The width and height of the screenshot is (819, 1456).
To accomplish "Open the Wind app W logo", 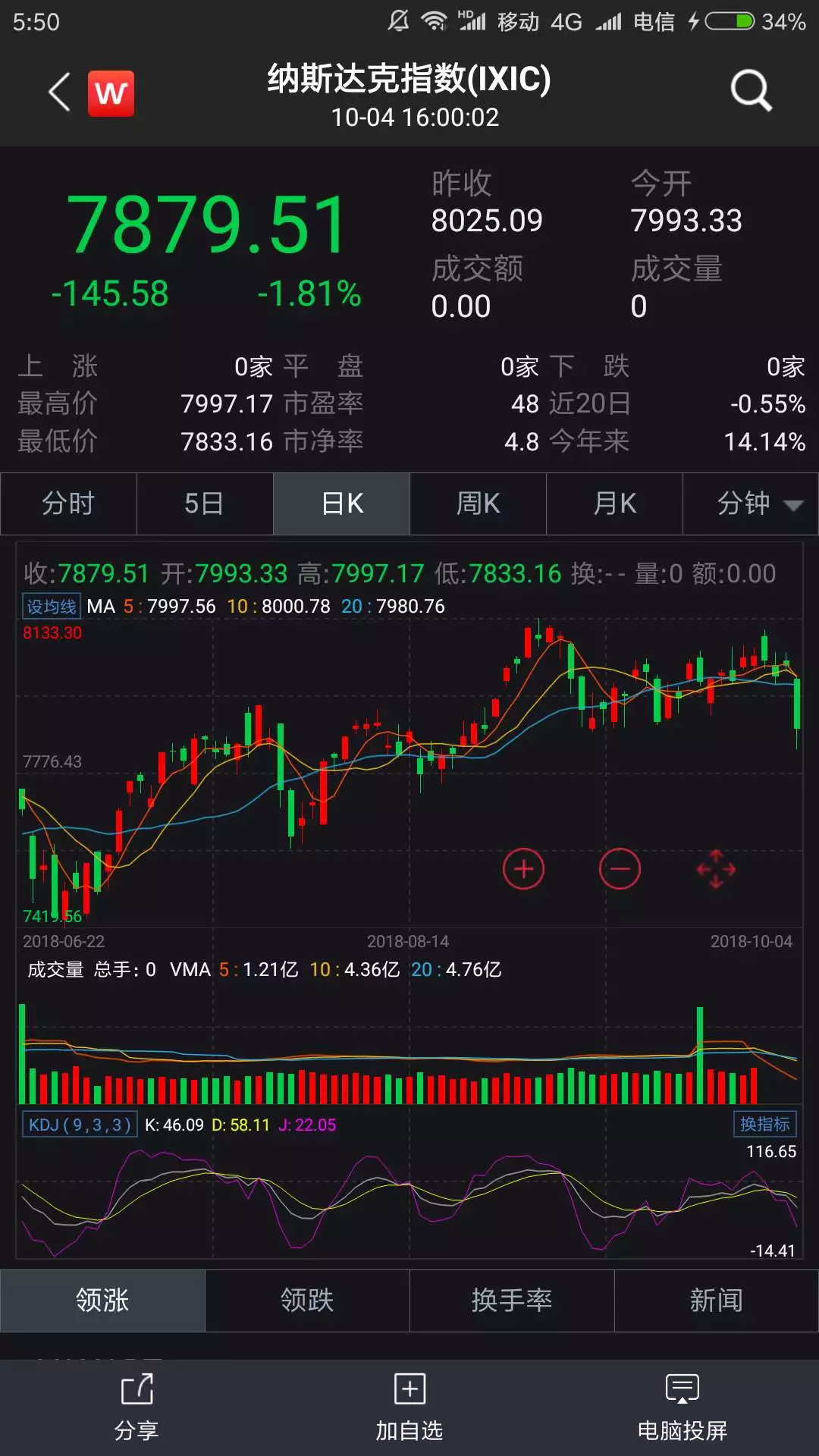I will click(x=108, y=91).
